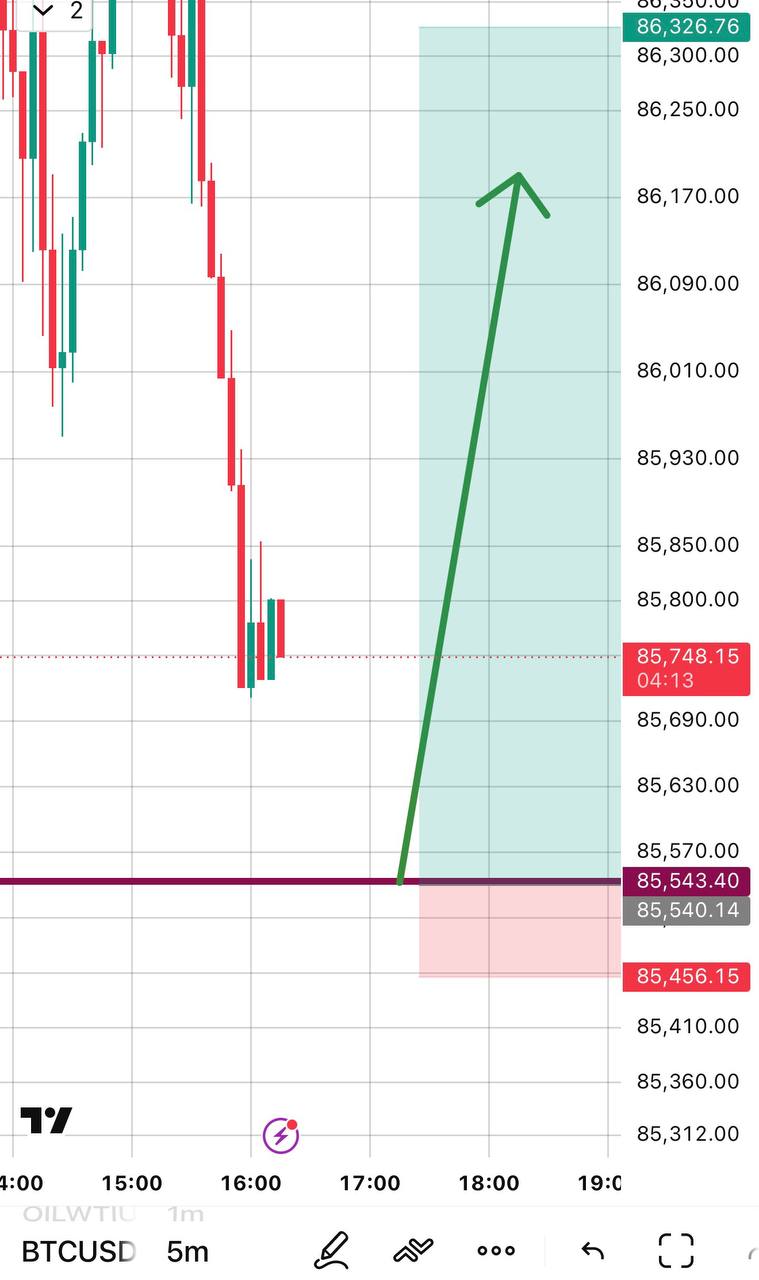The height and width of the screenshot is (1280, 759).
Task: Open the BTCUSD symbol selector
Action: (x=78, y=1251)
